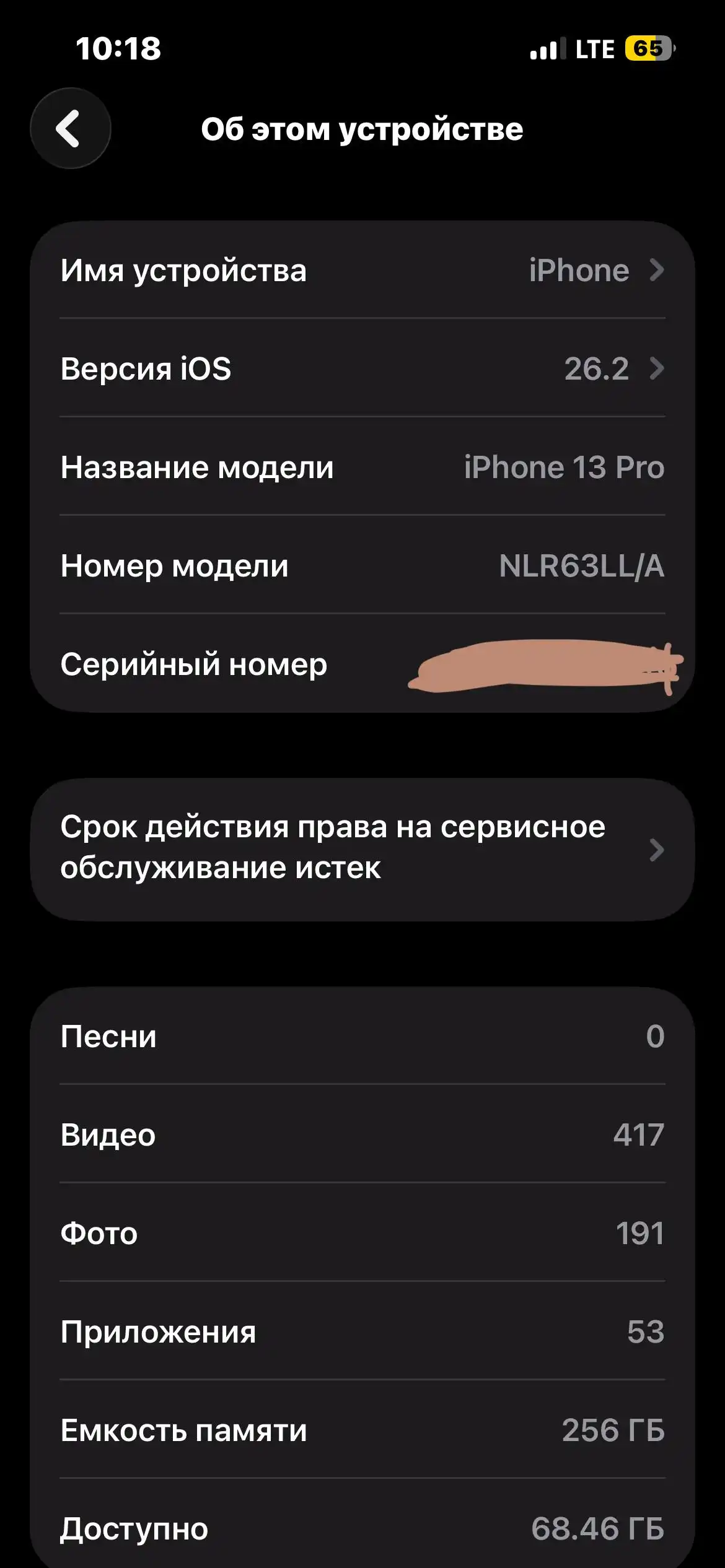Open the 'Имя устройства' row to rename iPhone
Viewport: 725px width, 1568px height.
click(x=362, y=271)
